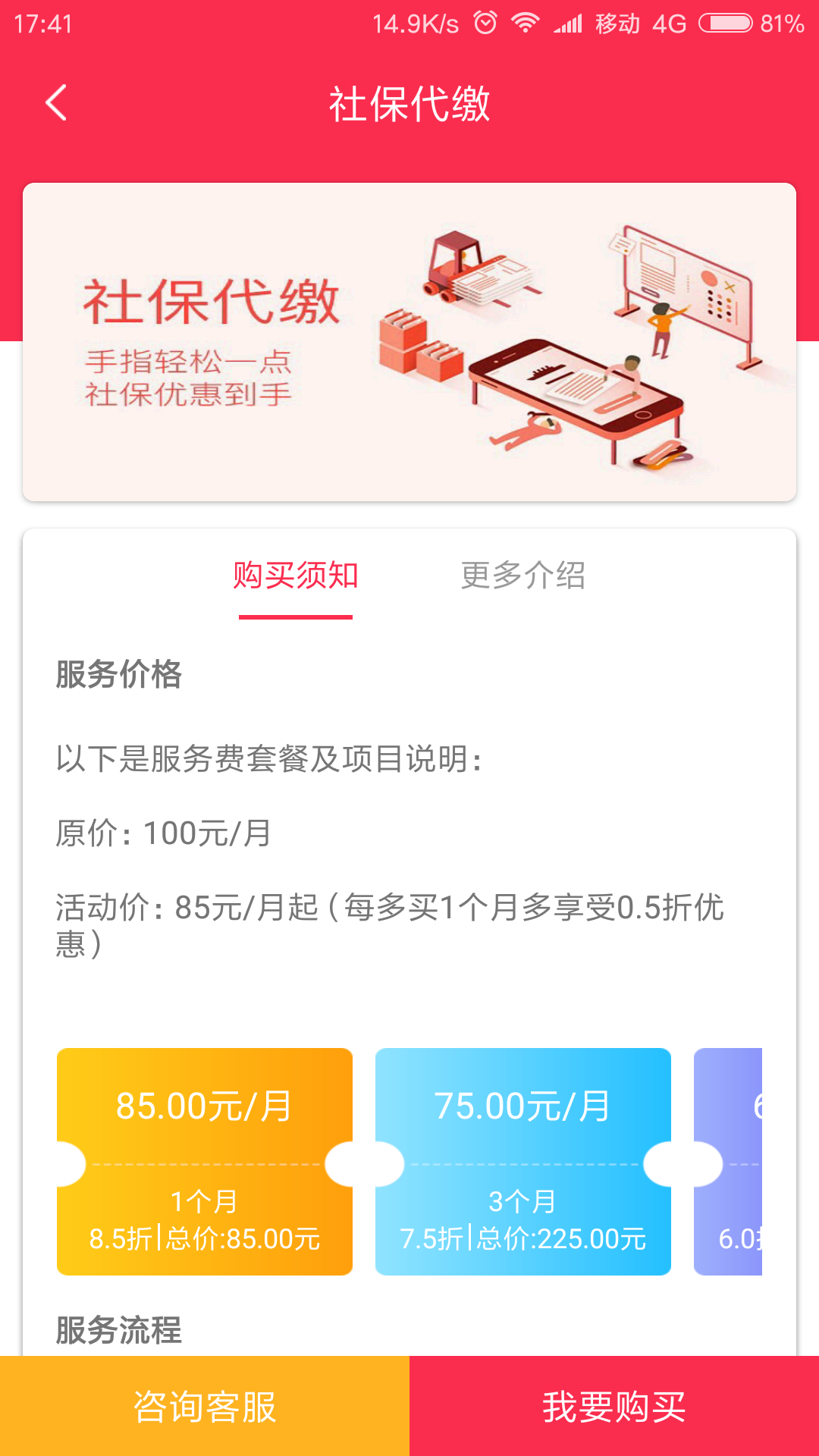Choose the 75.00元/月 three-month package
This screenshot has width=819, height=1456.
[523, 1161]
